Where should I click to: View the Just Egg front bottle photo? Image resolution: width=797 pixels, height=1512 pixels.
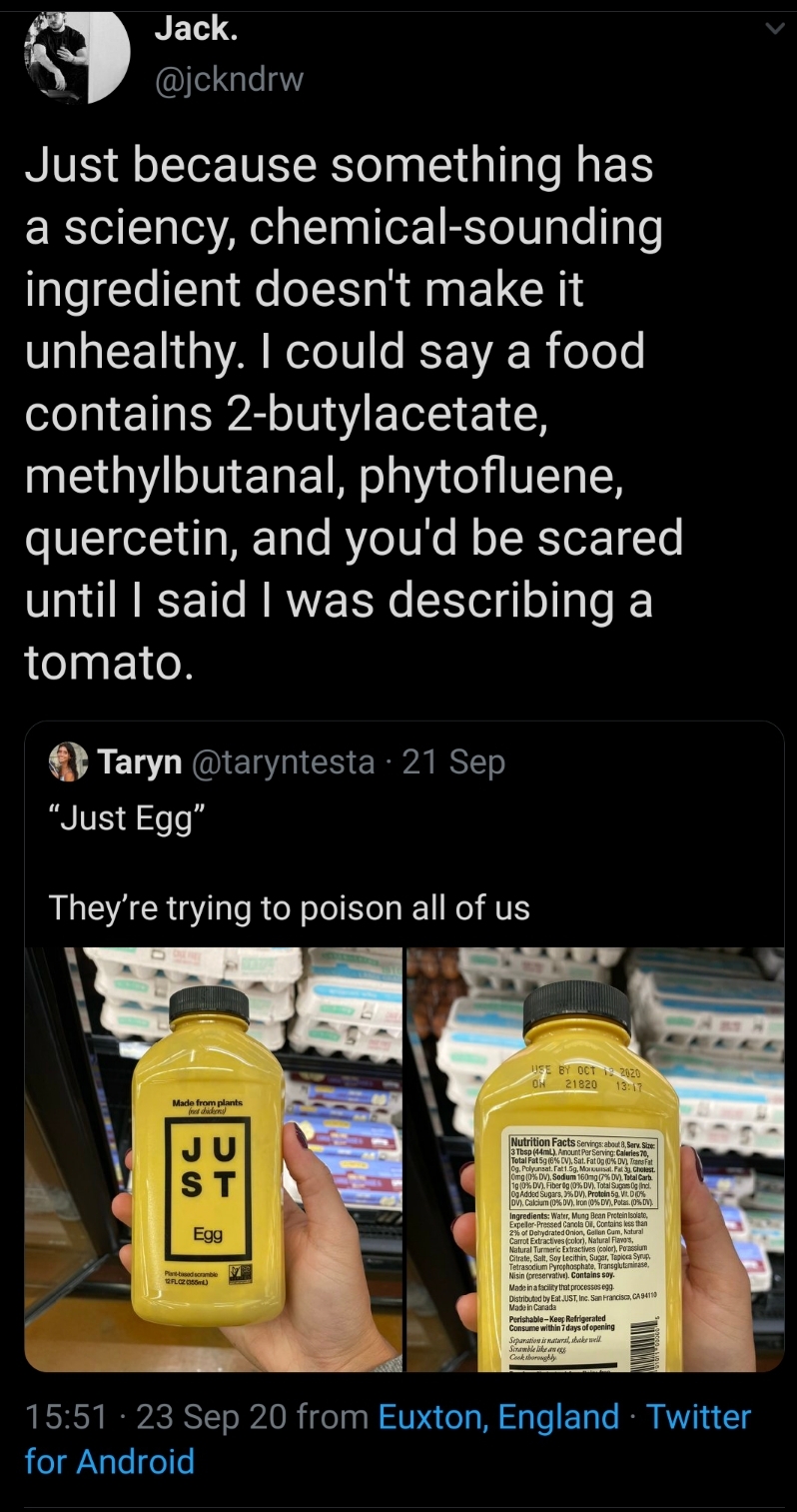click(x=214, y=1159)
